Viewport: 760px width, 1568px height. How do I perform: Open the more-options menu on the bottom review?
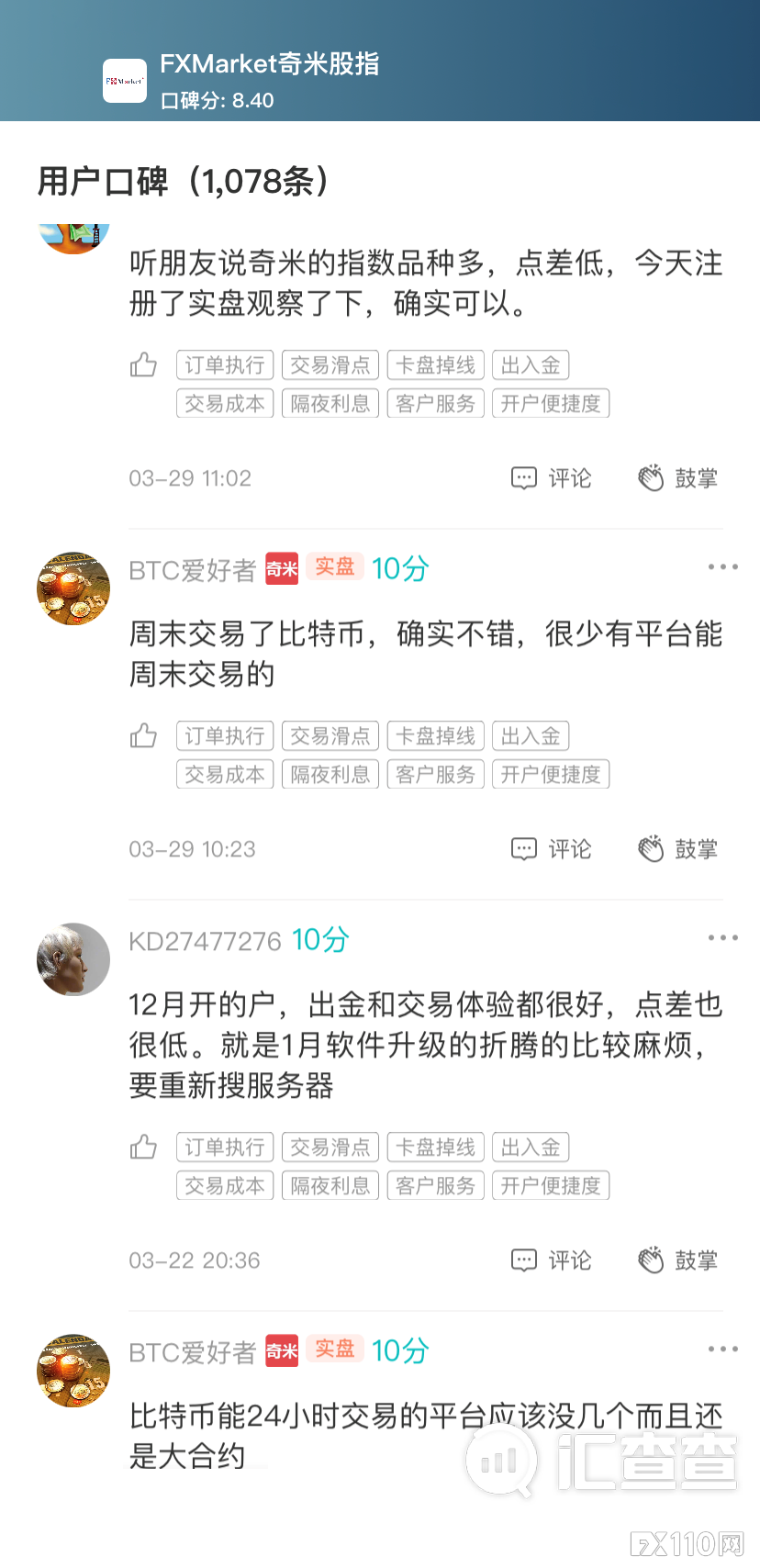point(723,1349)
